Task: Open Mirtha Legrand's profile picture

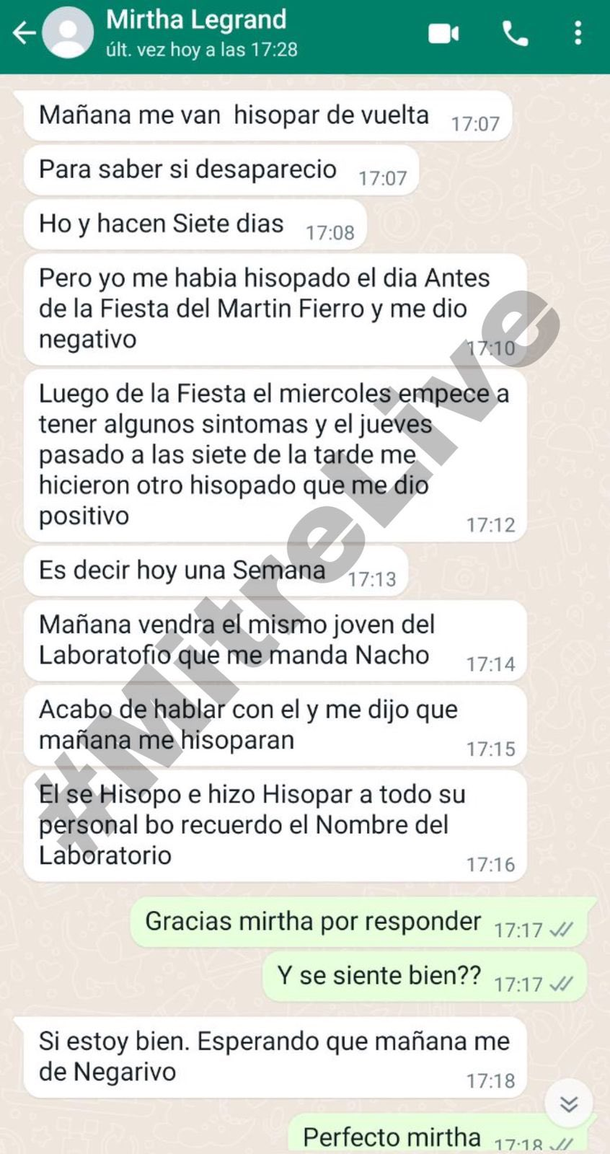Action: [x=70, y=34]
